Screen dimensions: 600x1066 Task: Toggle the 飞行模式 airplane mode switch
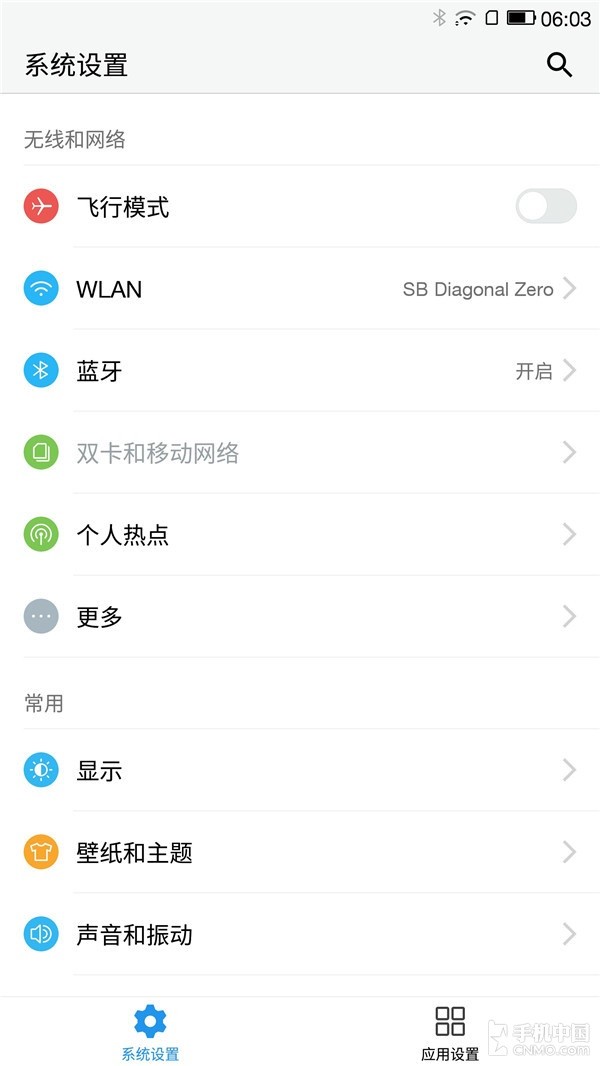click(546, 207)
